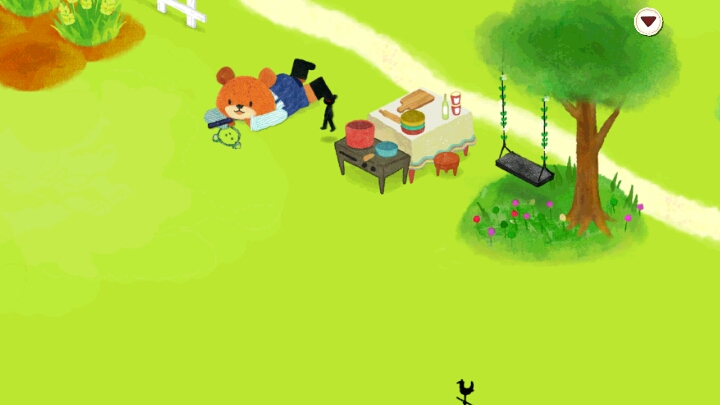Tap the rooster weathervane silhouette
Viewport: 720px width, 405px height.
465,392
